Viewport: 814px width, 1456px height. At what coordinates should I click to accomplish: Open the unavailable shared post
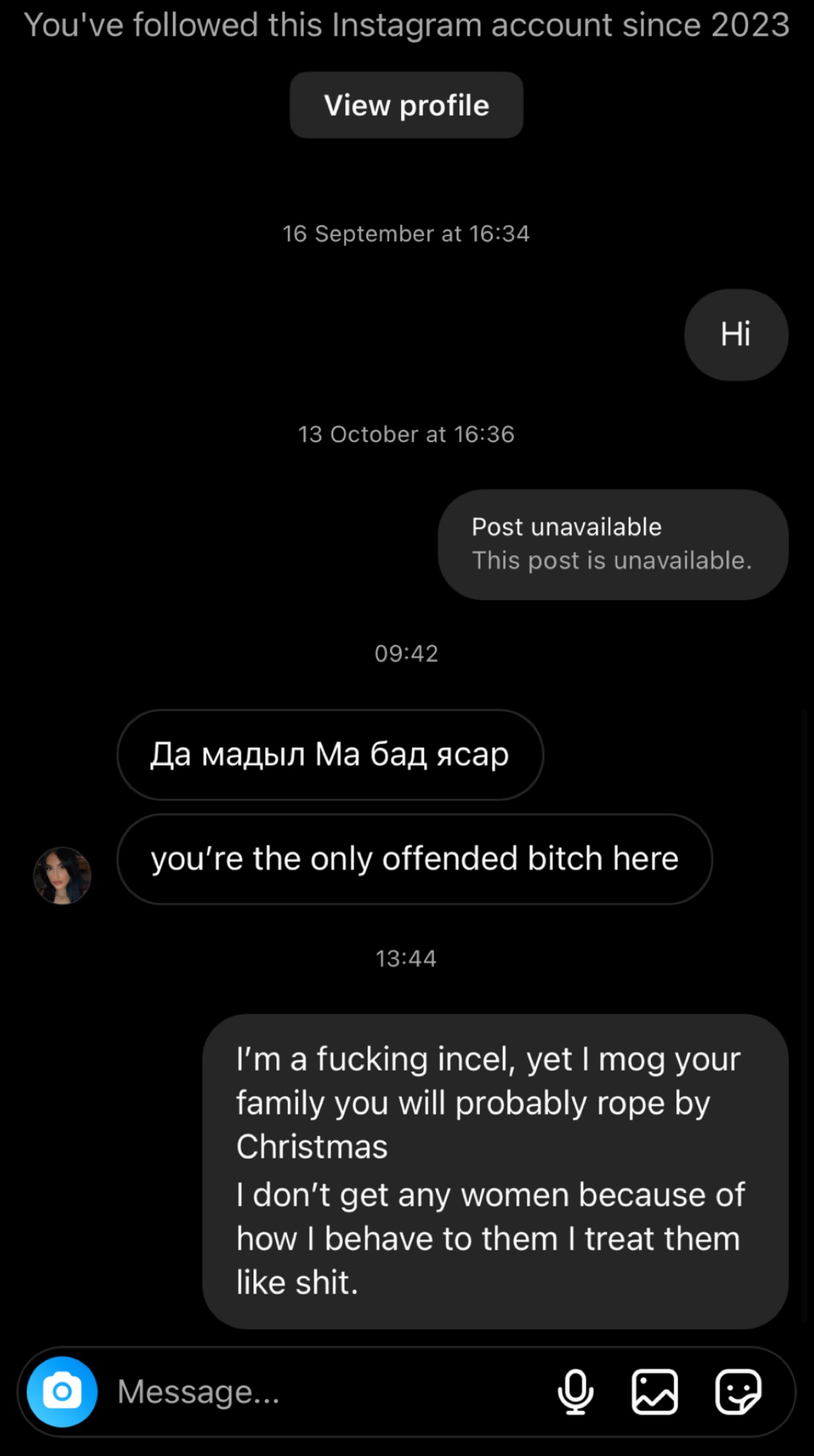click(x=613, y=544)
